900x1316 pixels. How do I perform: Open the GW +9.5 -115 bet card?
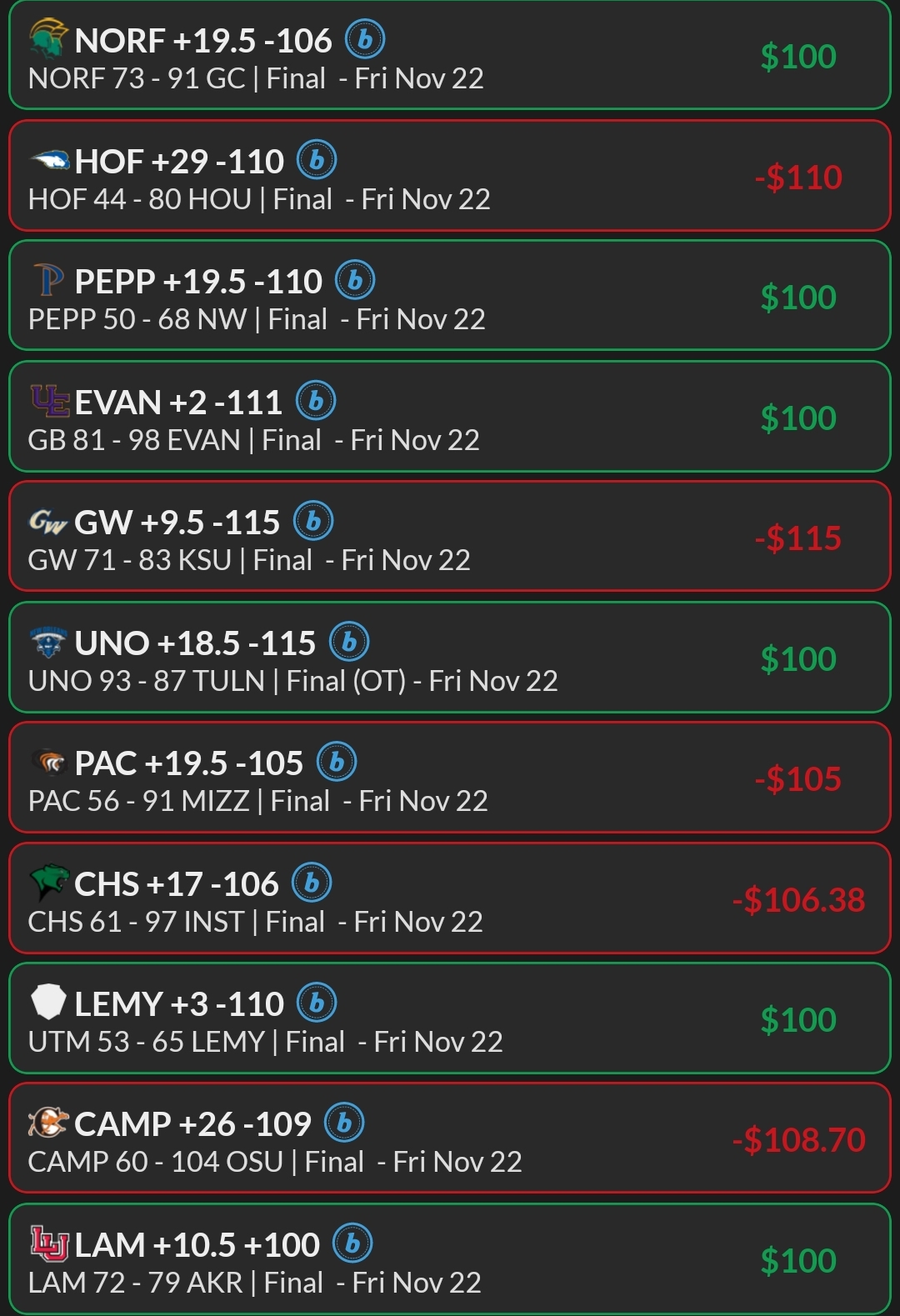click(x=450, y=538)
